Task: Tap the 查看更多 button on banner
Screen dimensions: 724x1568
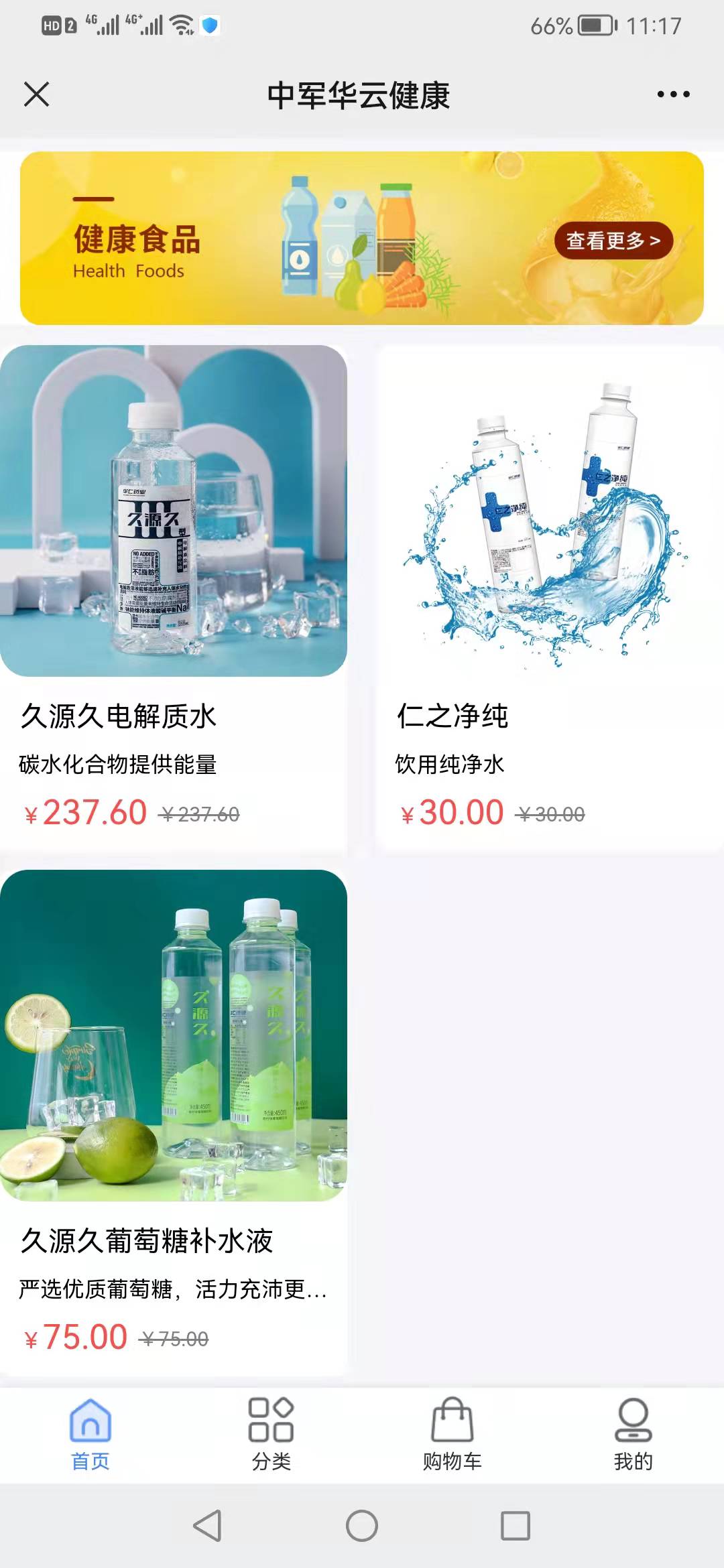Action: [x=613, y=241]
